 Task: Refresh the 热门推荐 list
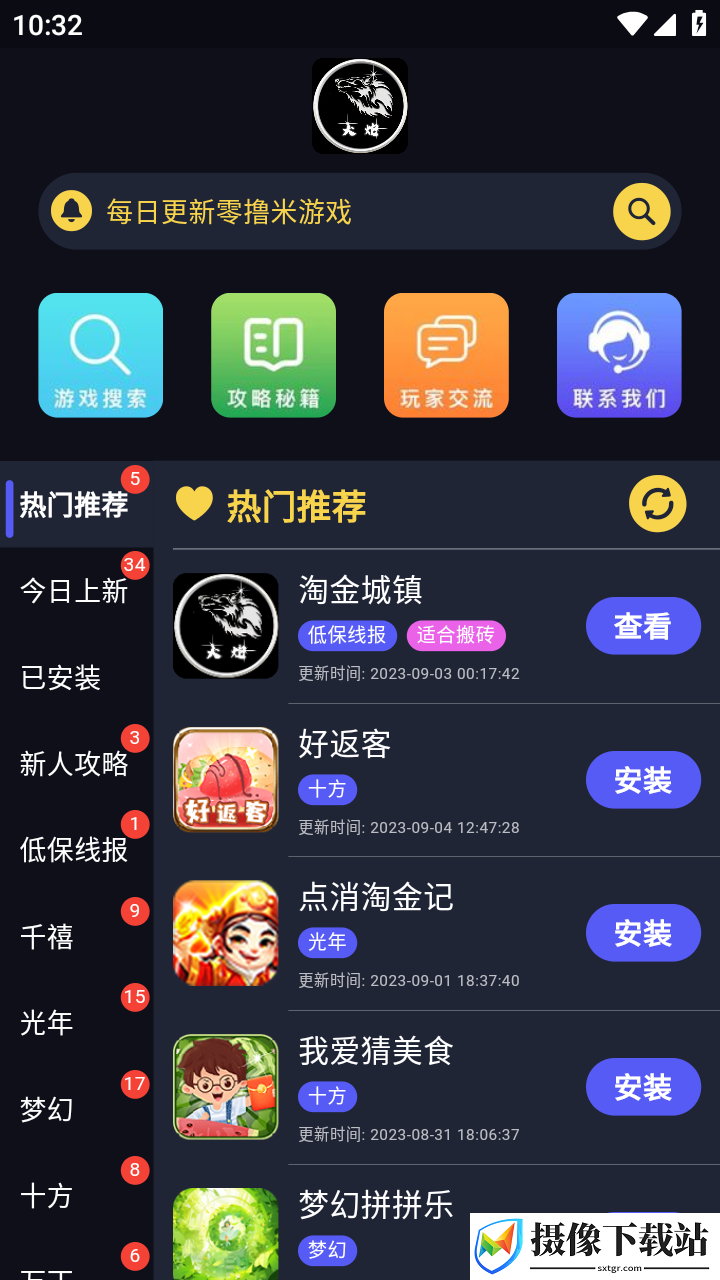[x=657, y=503]
